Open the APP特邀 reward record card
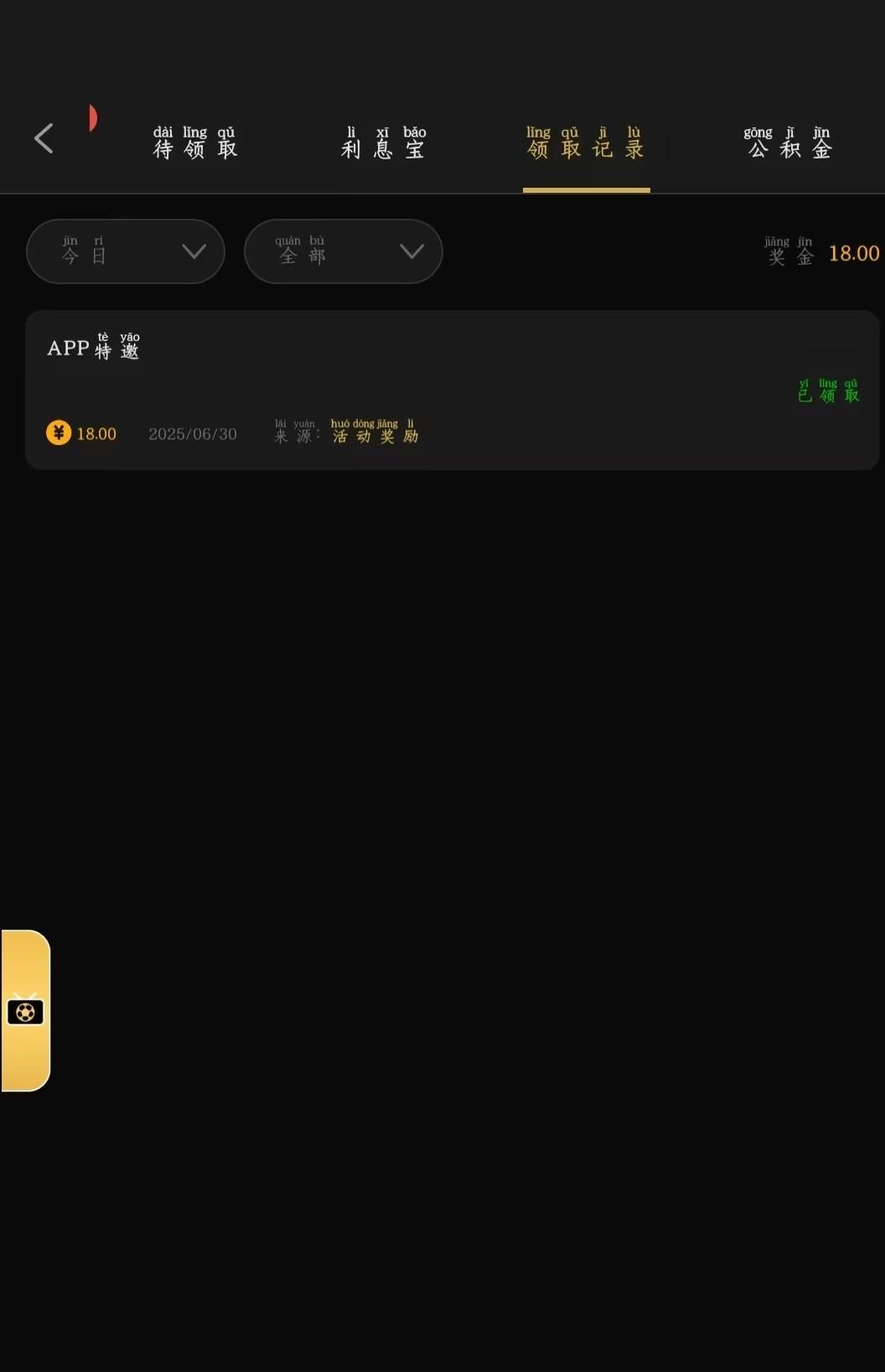This screenshot has height=1372, width=885. (452, 390)
